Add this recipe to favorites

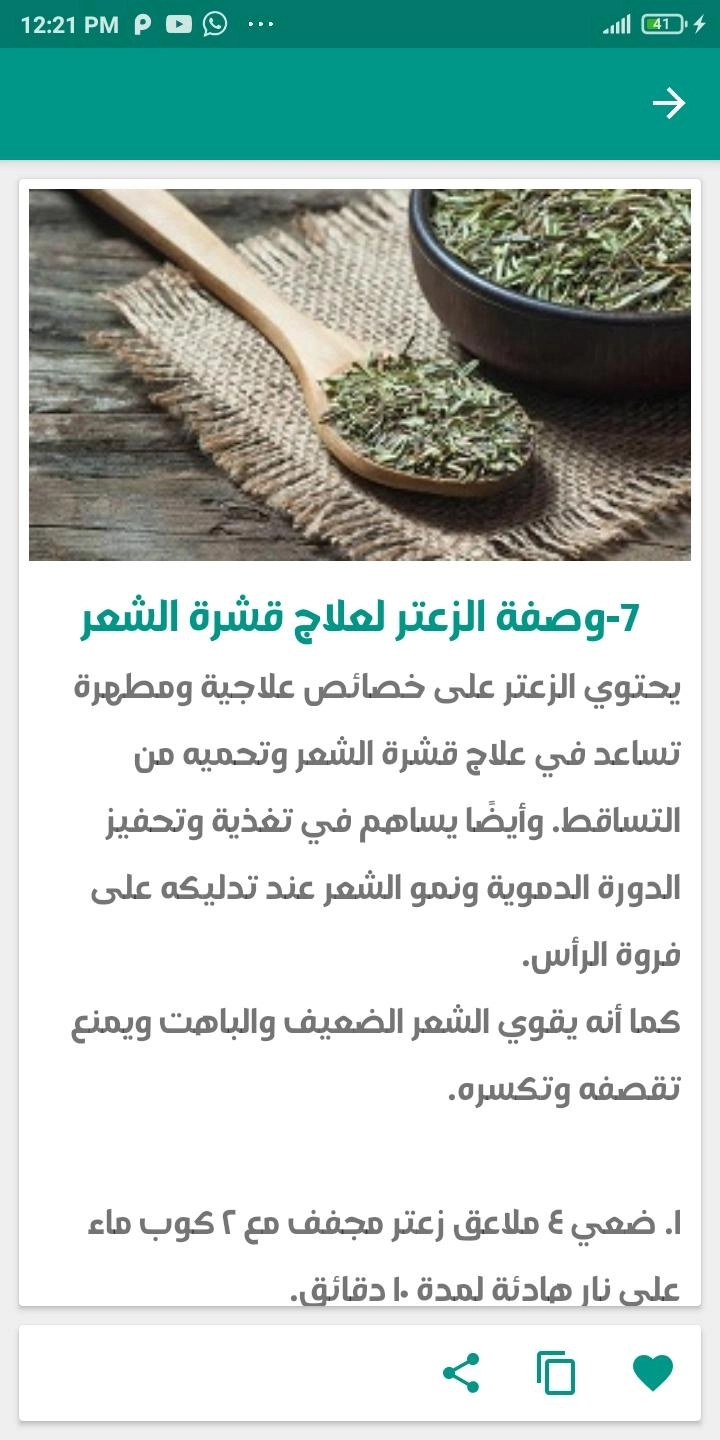pos(653,1373)
